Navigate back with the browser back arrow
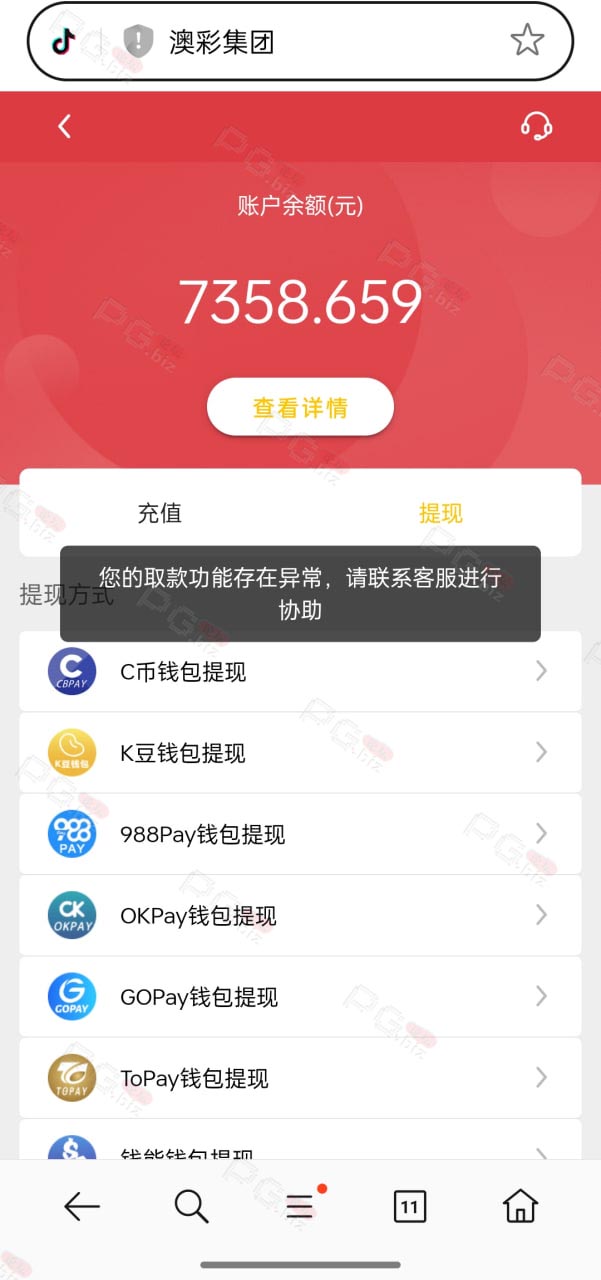601x1280 pixels. [82, 1207]
